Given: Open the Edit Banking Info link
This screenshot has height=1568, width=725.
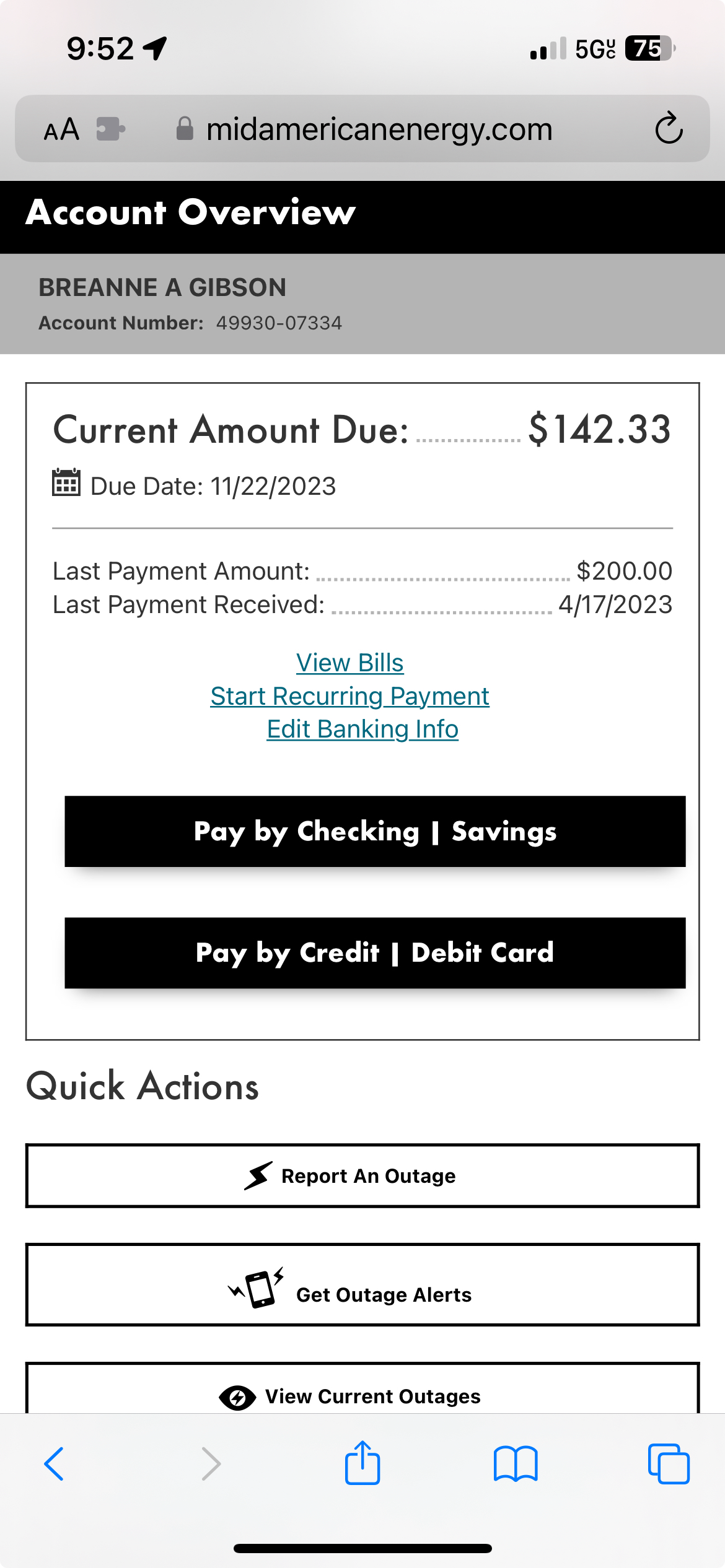Looking at the screenshot, I should [x=362, y=729].
